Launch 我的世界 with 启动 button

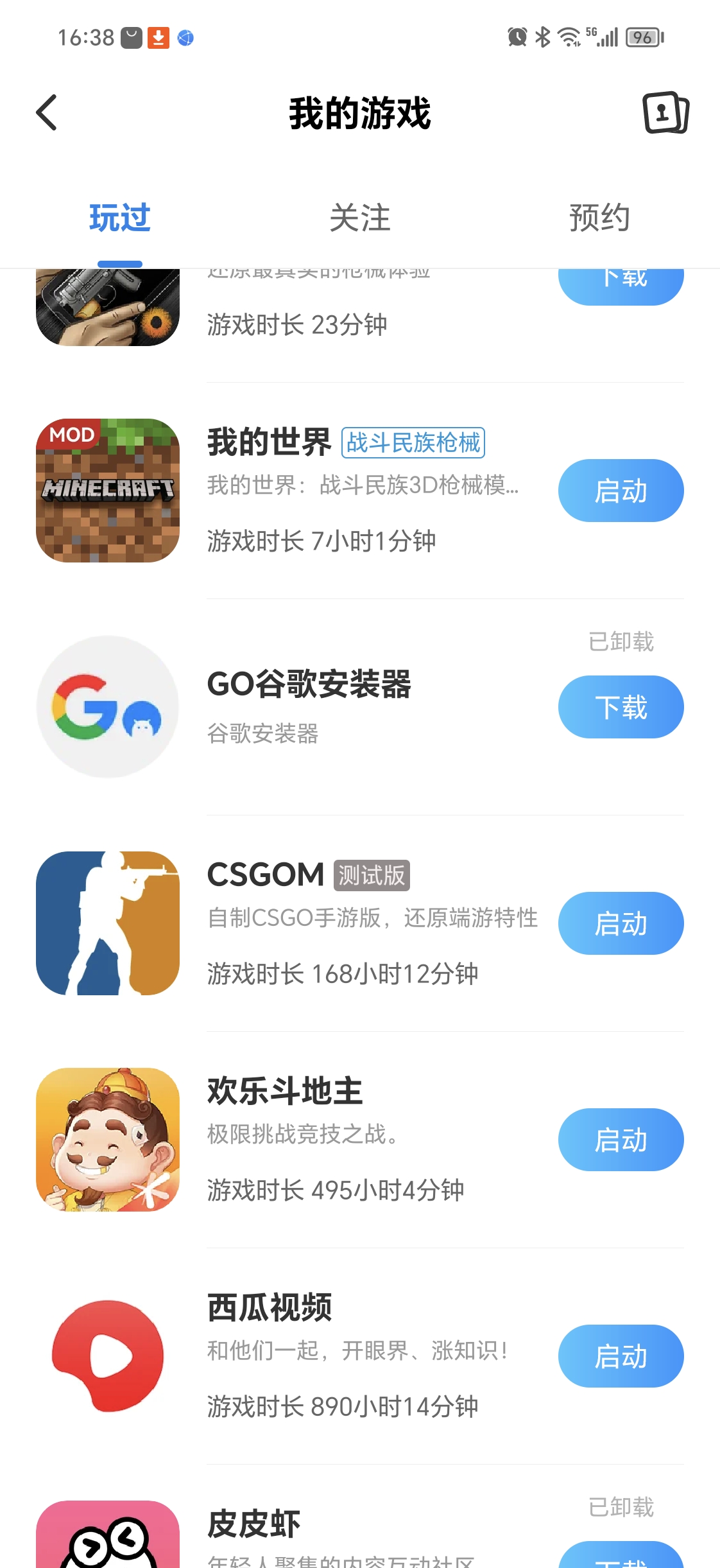coord(621,491)
